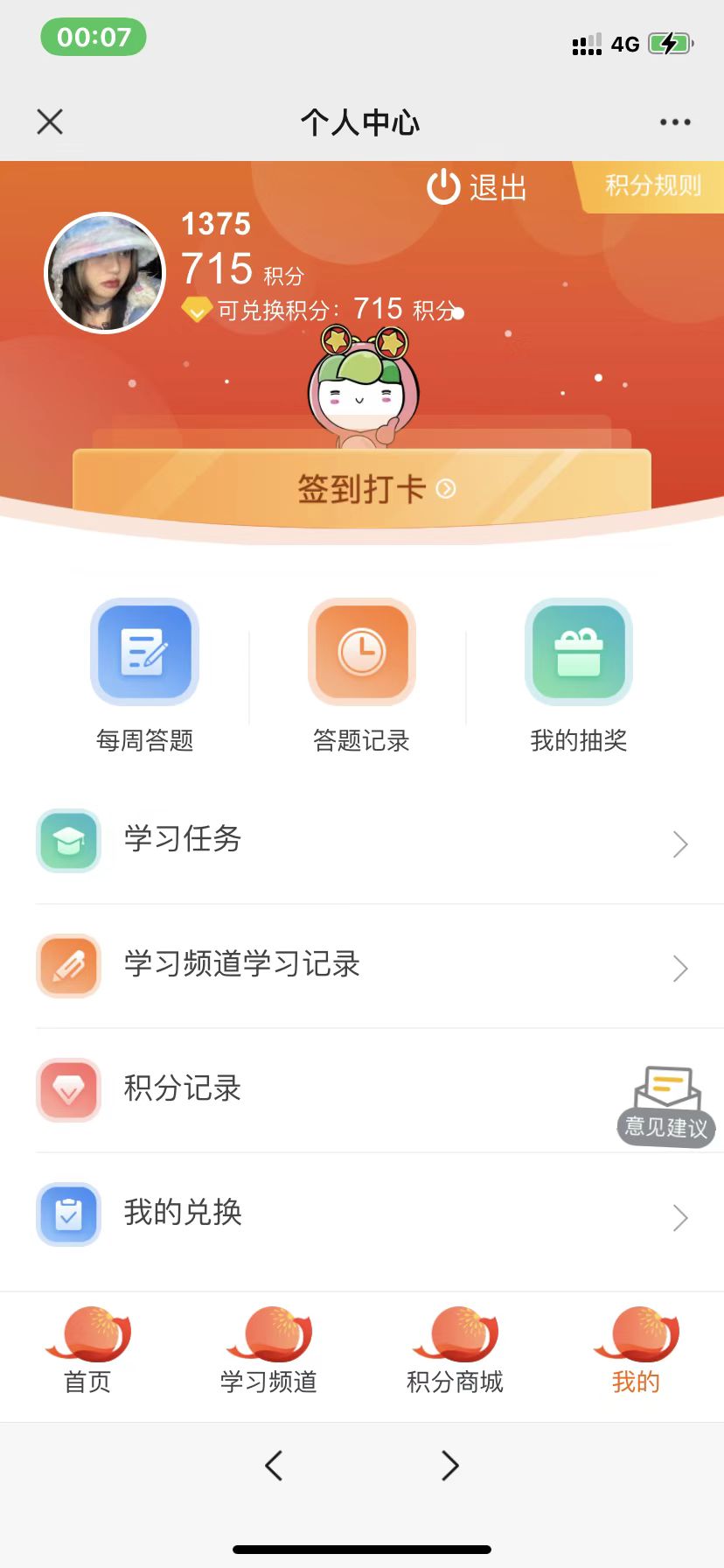This screenshot has height=1568, width=724.
Task: Open the 我的兑换 row
Action: coord(362,1214)
